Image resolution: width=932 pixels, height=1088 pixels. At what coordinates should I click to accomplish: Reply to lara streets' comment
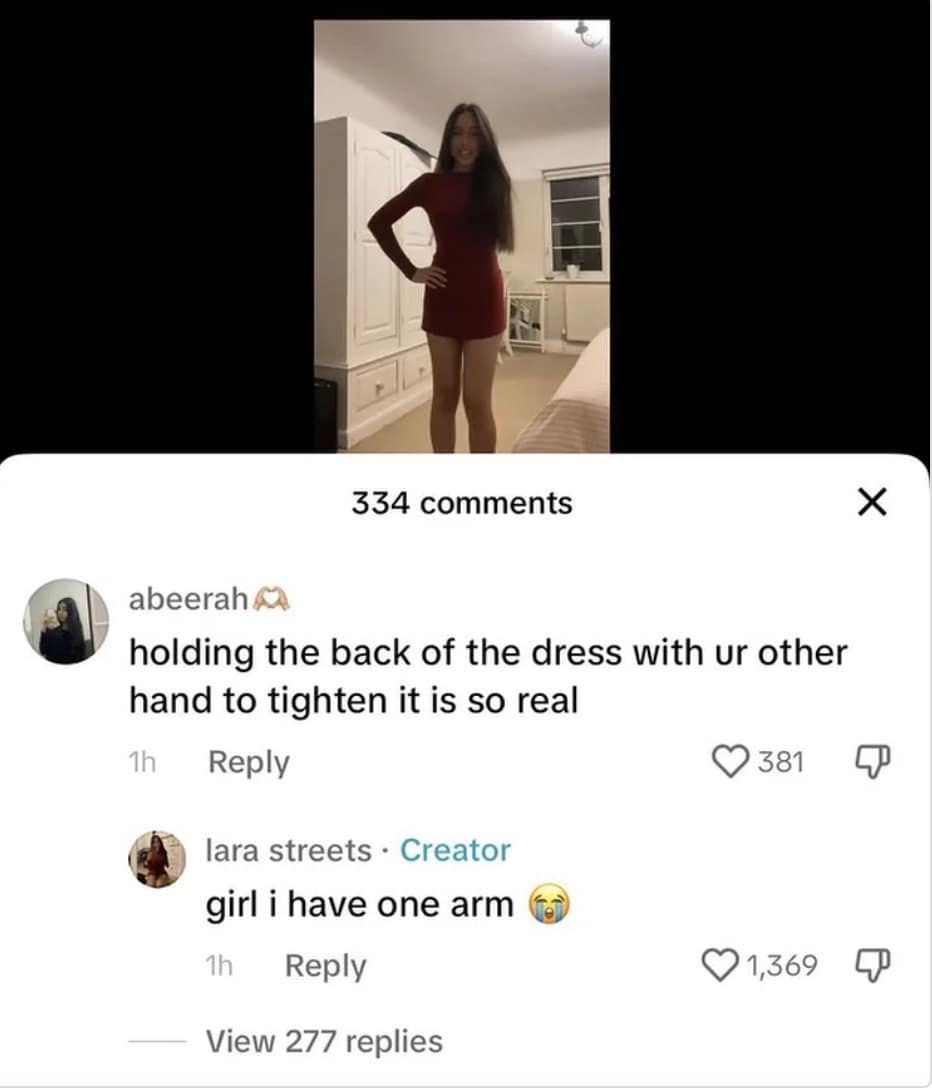325,966
